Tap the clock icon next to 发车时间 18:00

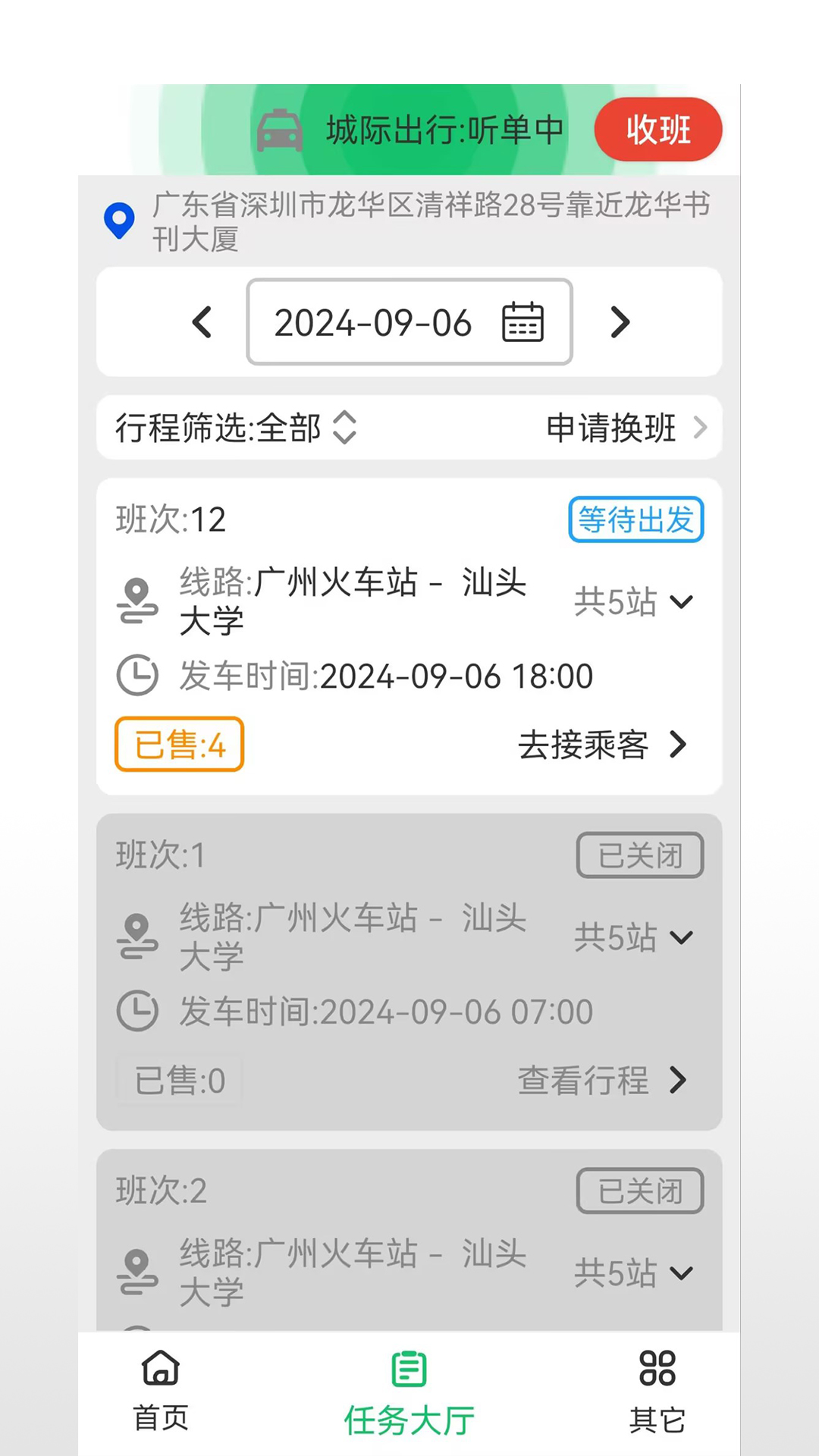tap(137, 674)
